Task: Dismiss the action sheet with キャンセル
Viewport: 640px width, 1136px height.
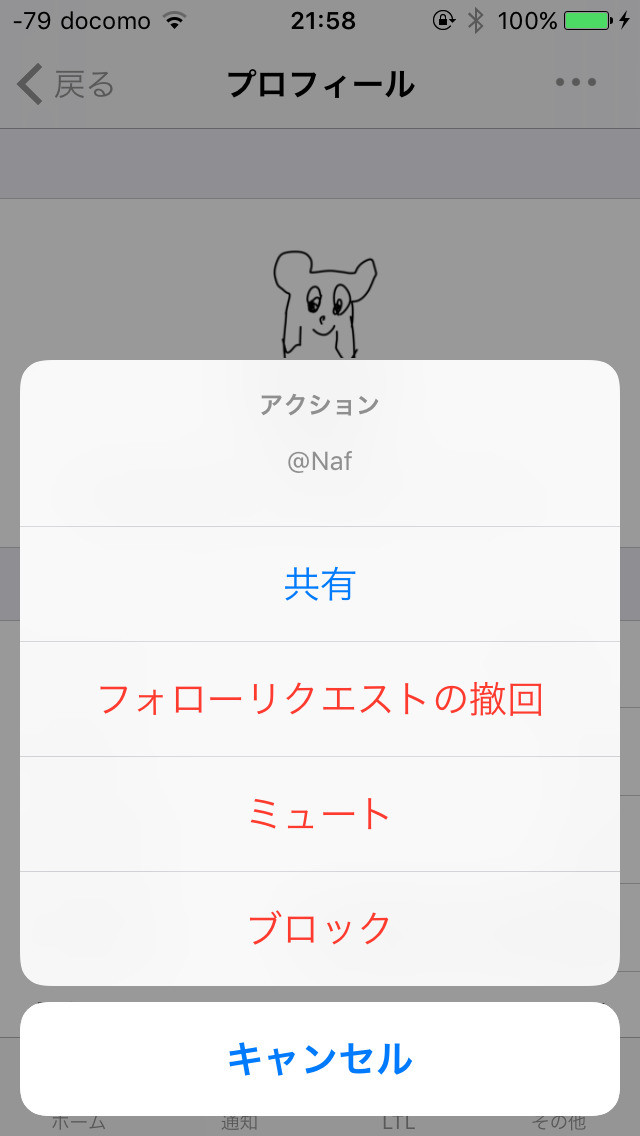Action: tap(320, 1058)
